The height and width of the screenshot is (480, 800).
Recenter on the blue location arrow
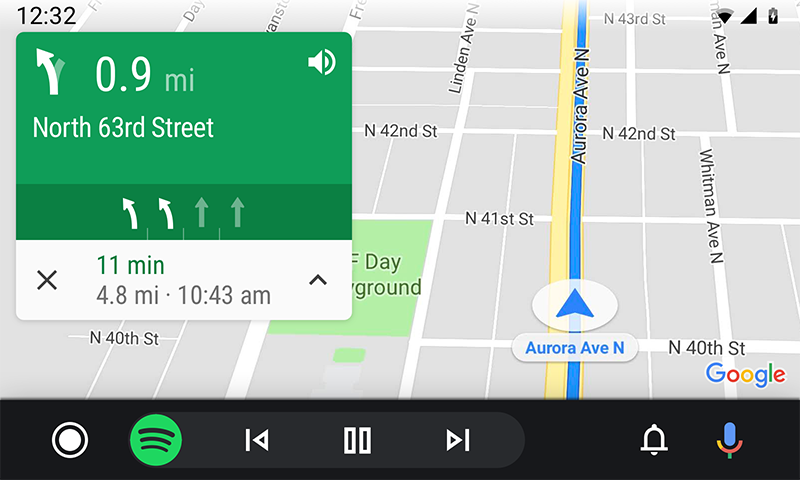point(575,304)
